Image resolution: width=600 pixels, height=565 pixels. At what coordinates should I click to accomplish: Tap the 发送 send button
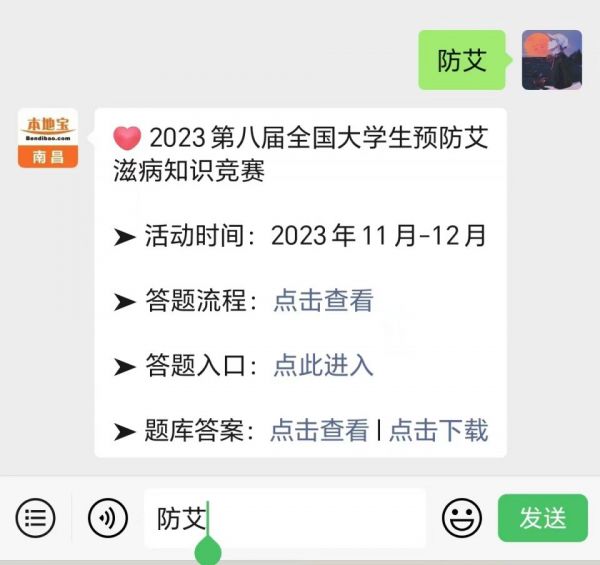point(542,518)
